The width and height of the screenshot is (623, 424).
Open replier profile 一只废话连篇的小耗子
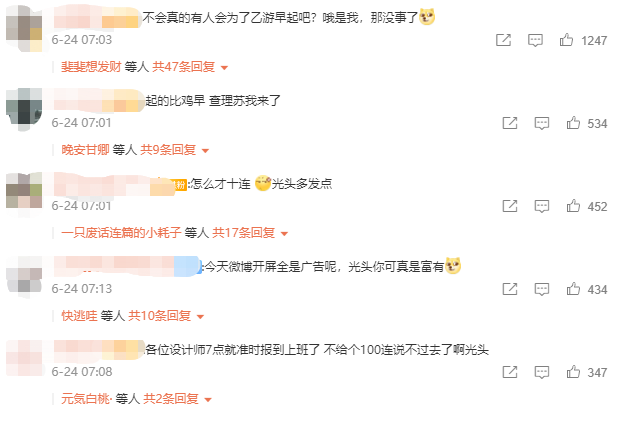pos(120,232)
